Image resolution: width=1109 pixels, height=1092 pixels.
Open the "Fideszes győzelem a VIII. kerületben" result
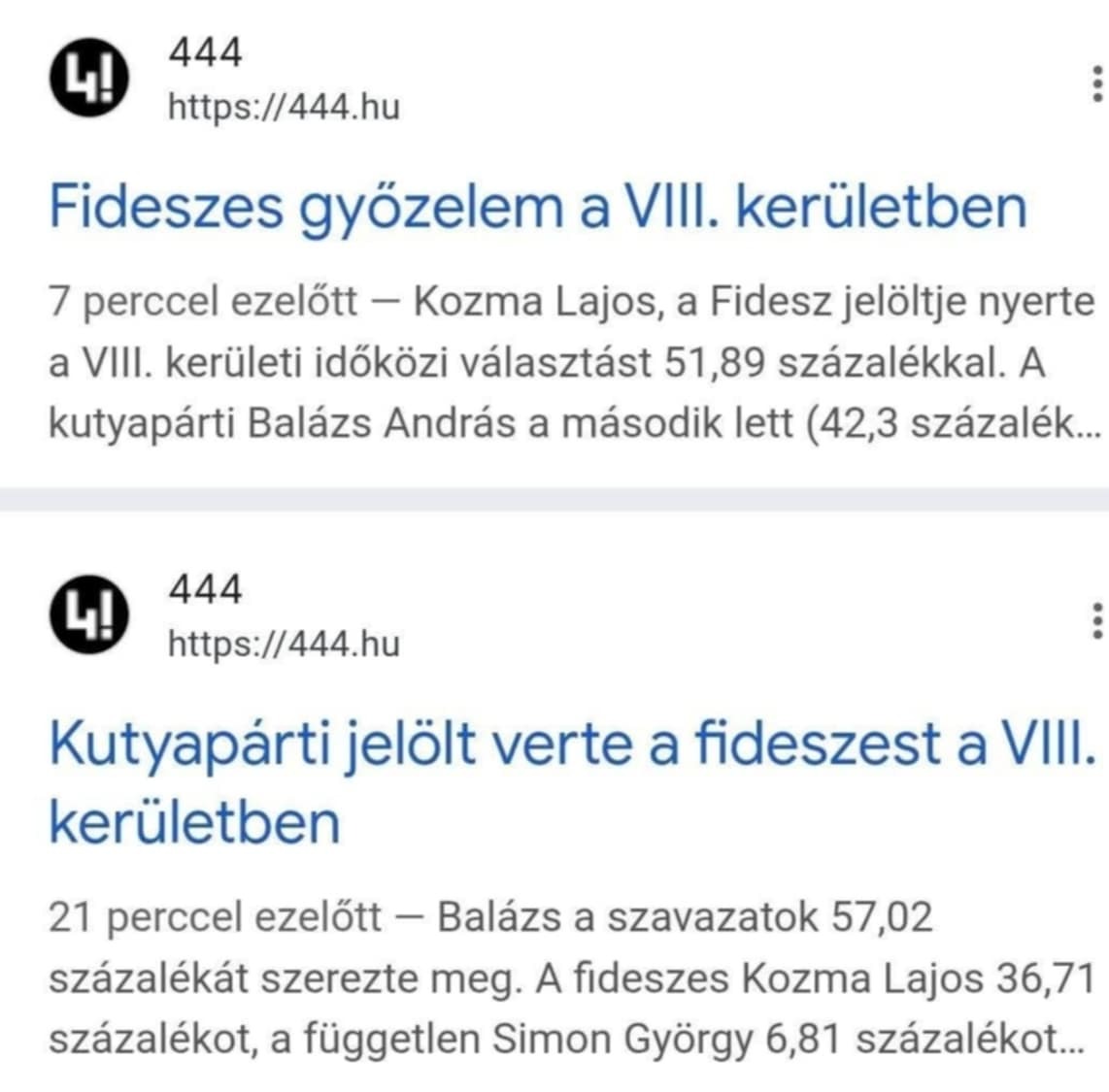click(537, 208)
